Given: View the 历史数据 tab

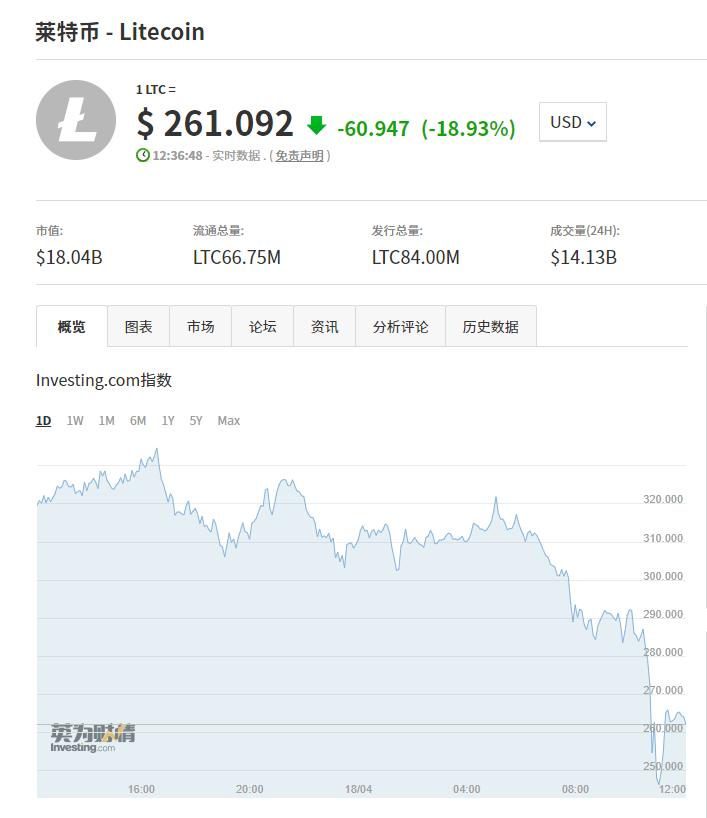Looking at the screenshot, I should pos(490,327).
